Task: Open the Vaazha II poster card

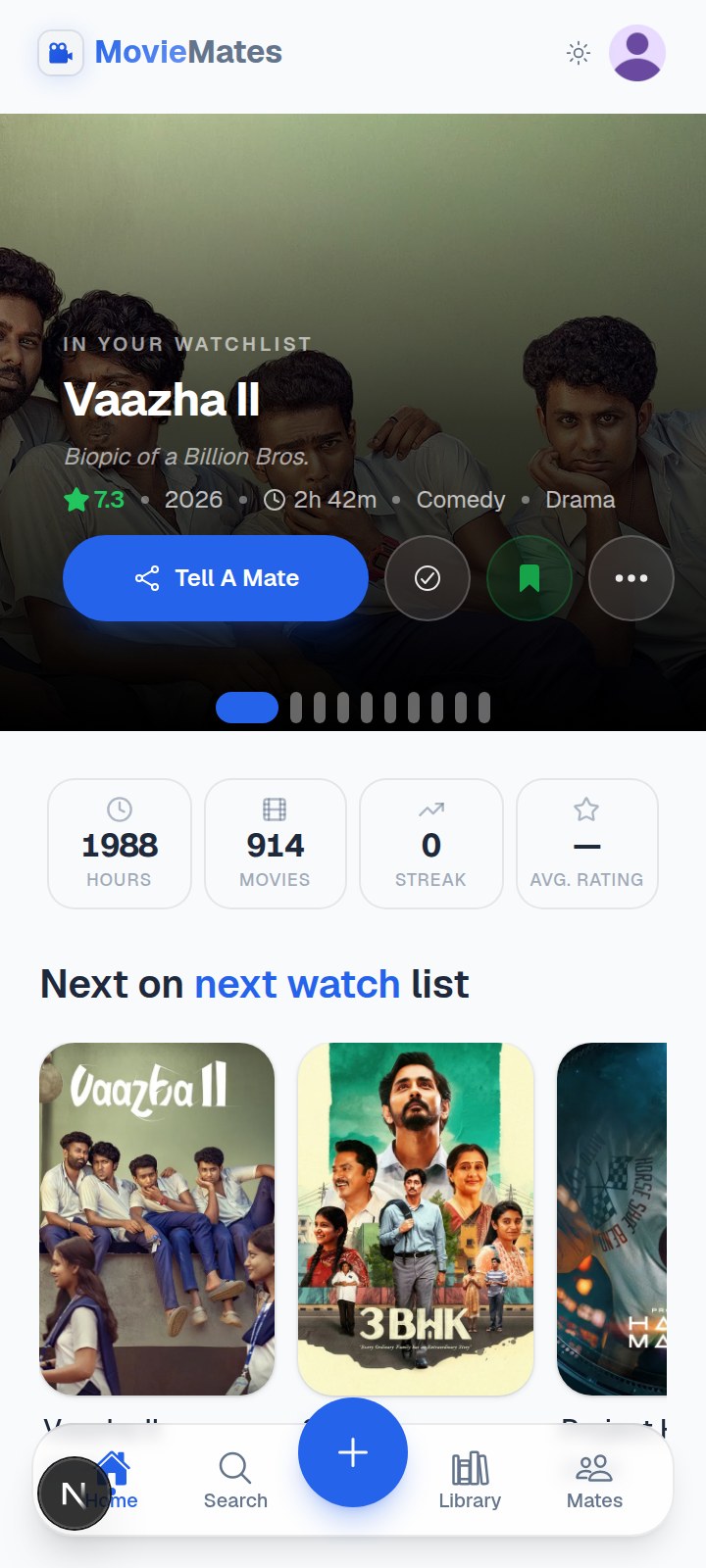Action: (x=157, y=1219)
